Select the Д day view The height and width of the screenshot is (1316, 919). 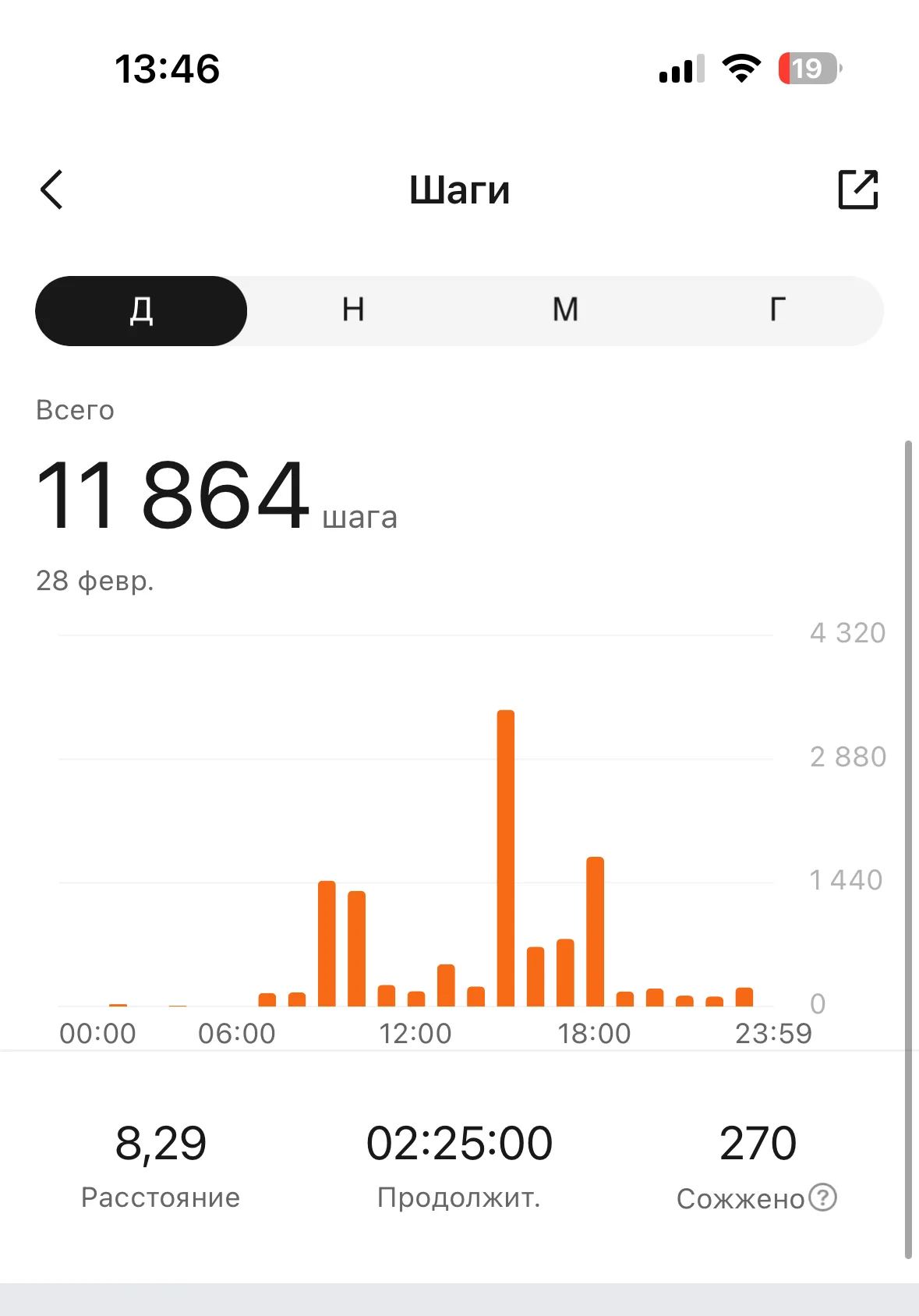pyautogui.click(x=141, y=310)
